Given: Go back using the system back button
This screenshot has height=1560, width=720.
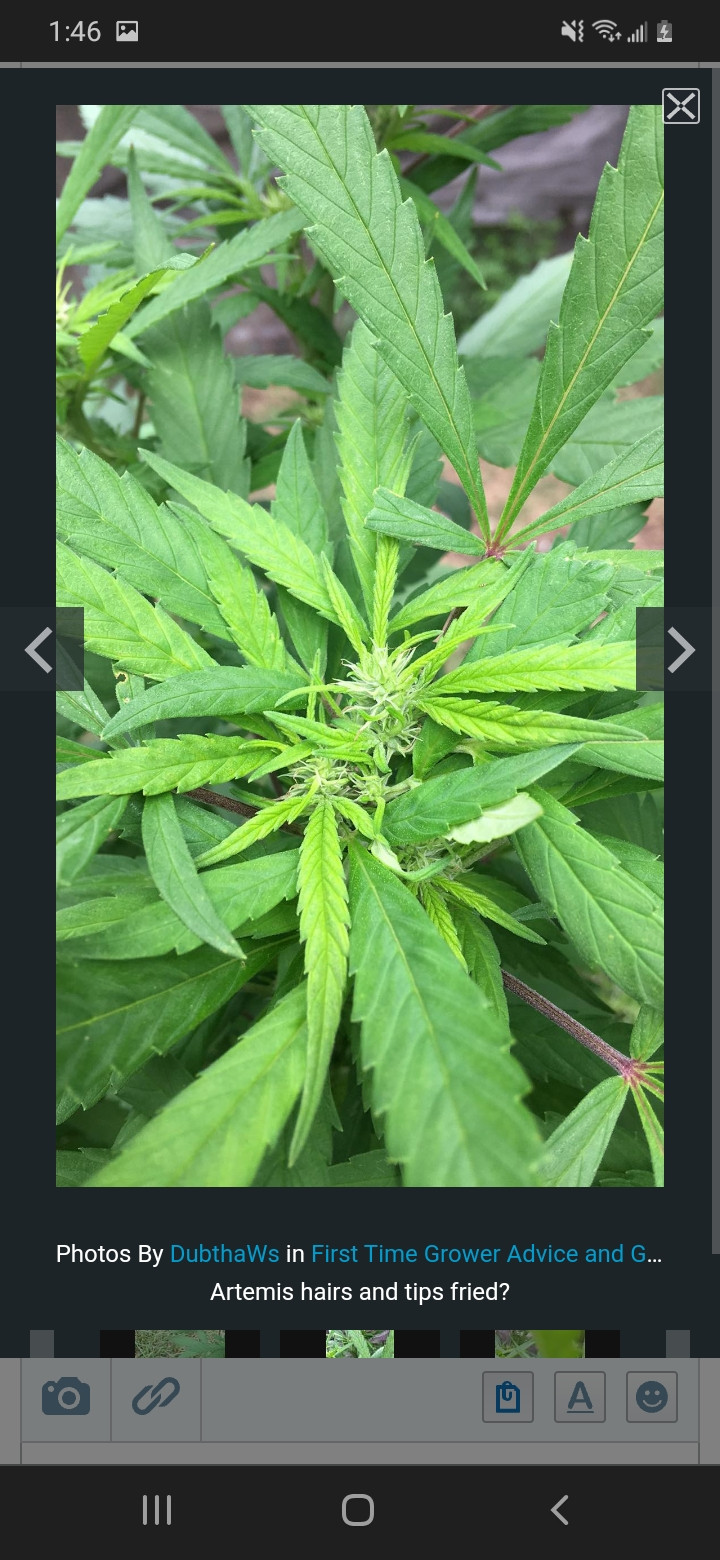Looking at the screenshot, I should [x=560, y=1510].
